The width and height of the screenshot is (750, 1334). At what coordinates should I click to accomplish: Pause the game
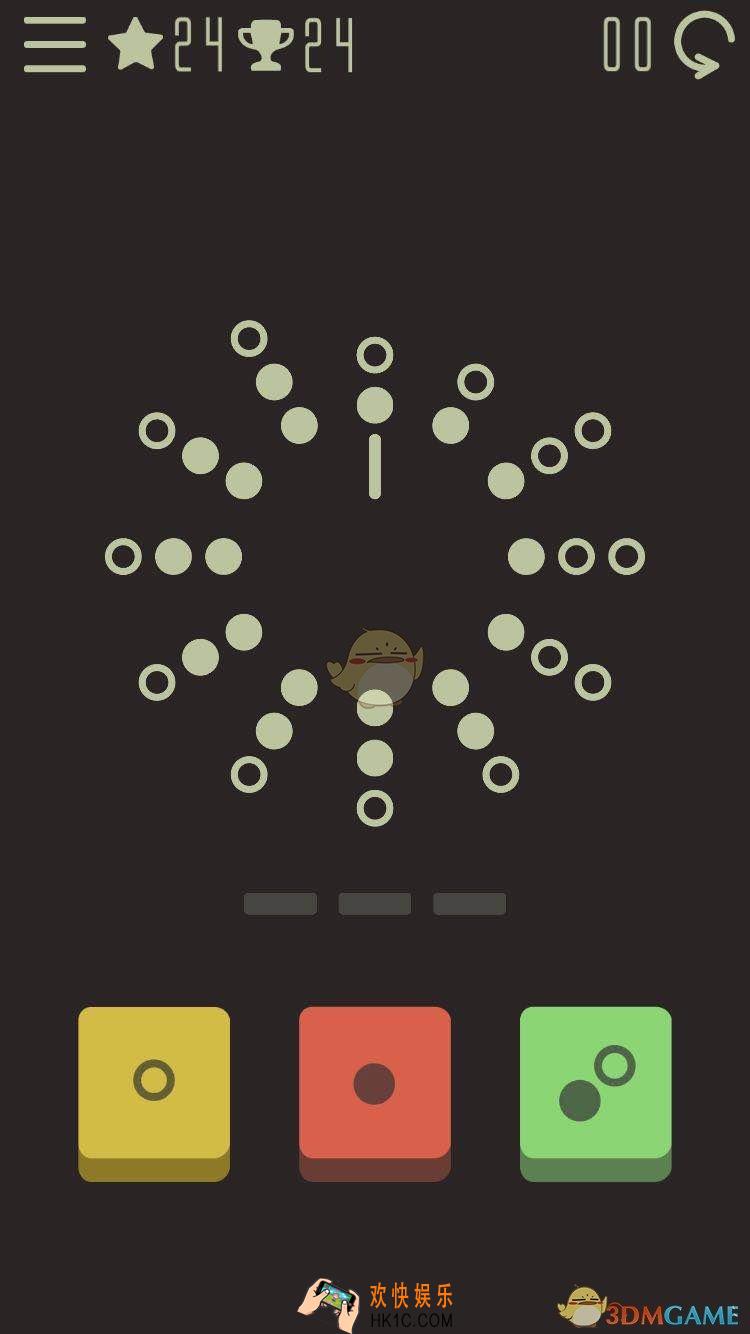627,45
